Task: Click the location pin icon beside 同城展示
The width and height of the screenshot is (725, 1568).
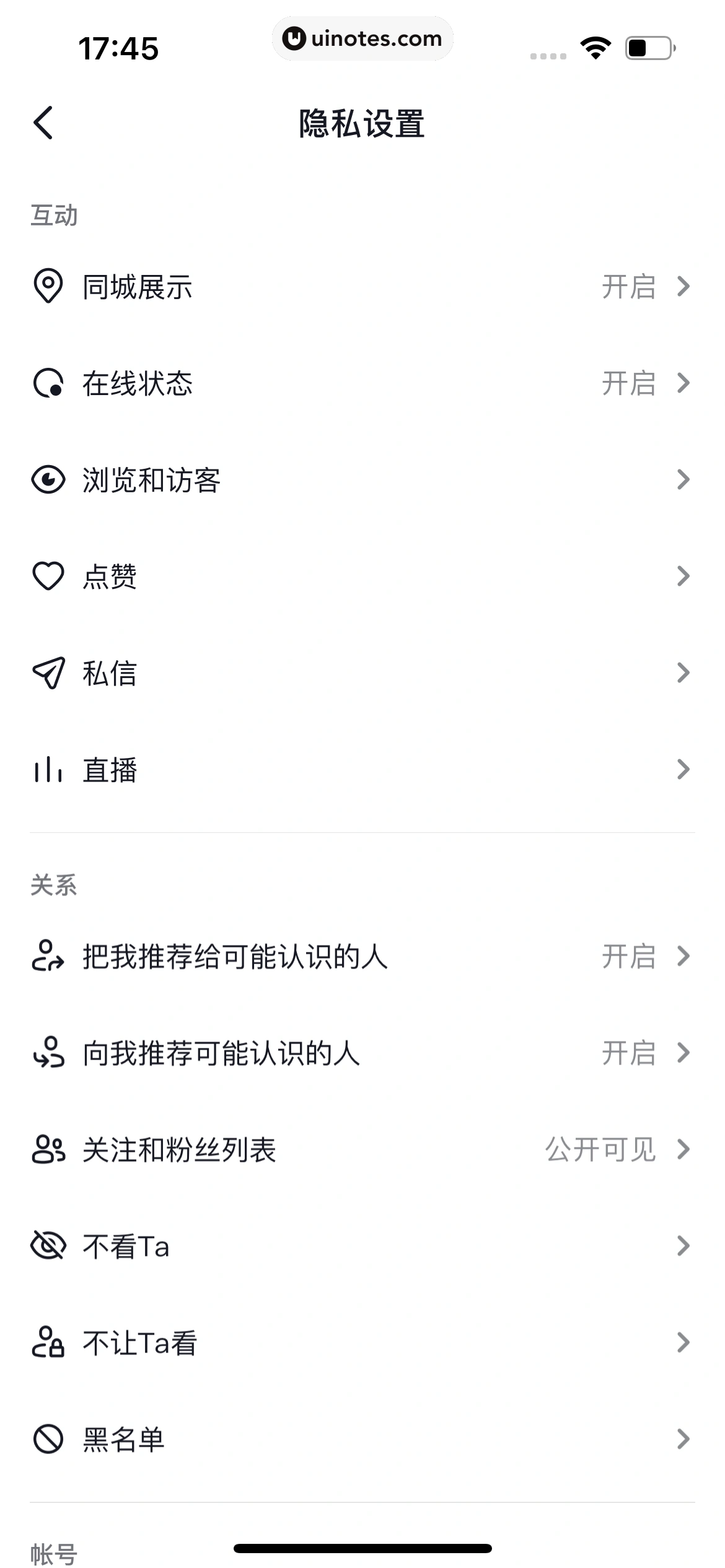Action: (48, 287)
